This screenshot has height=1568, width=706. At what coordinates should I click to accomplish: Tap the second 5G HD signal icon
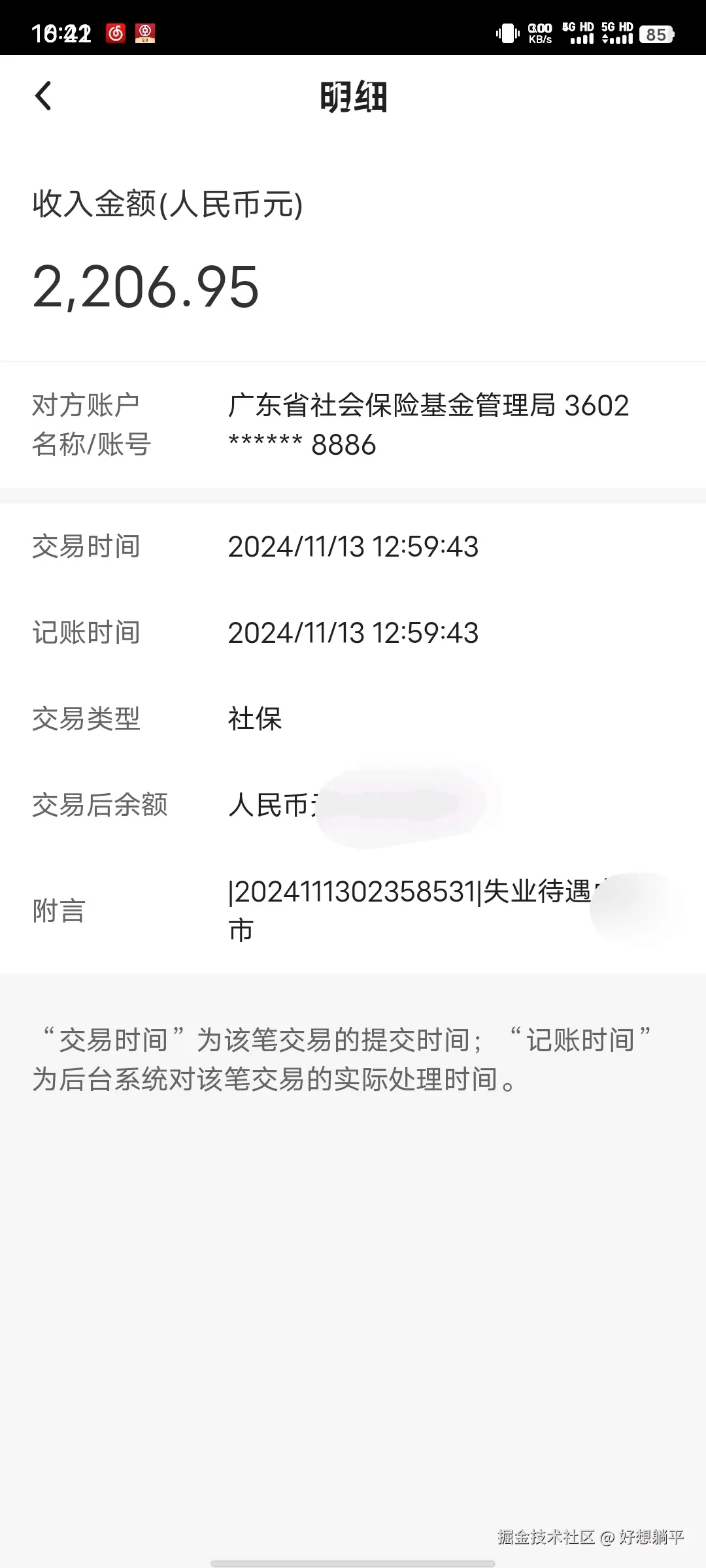617,33
